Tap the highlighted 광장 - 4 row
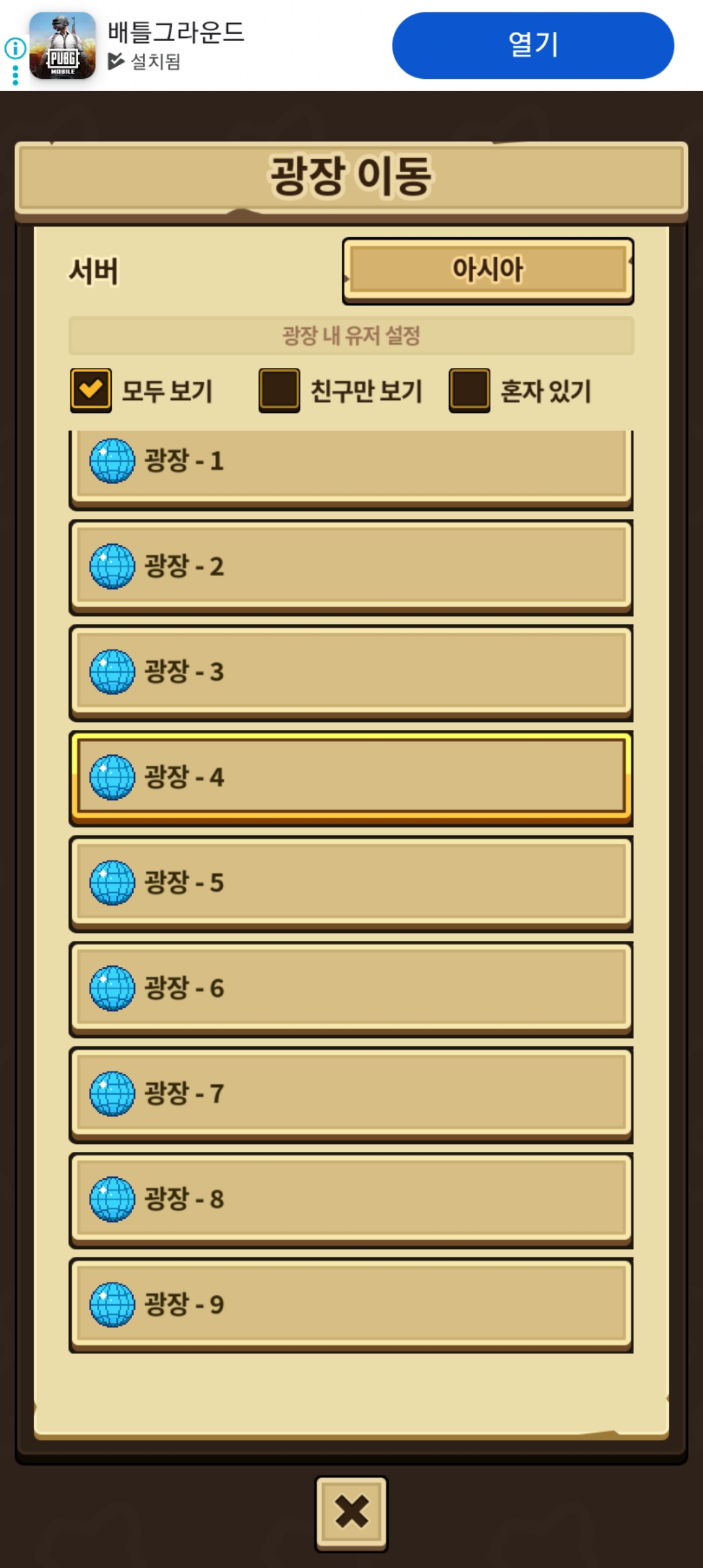Image resolution: width=703 pixels, height=1568 pixels. click(x=351, y=777)
